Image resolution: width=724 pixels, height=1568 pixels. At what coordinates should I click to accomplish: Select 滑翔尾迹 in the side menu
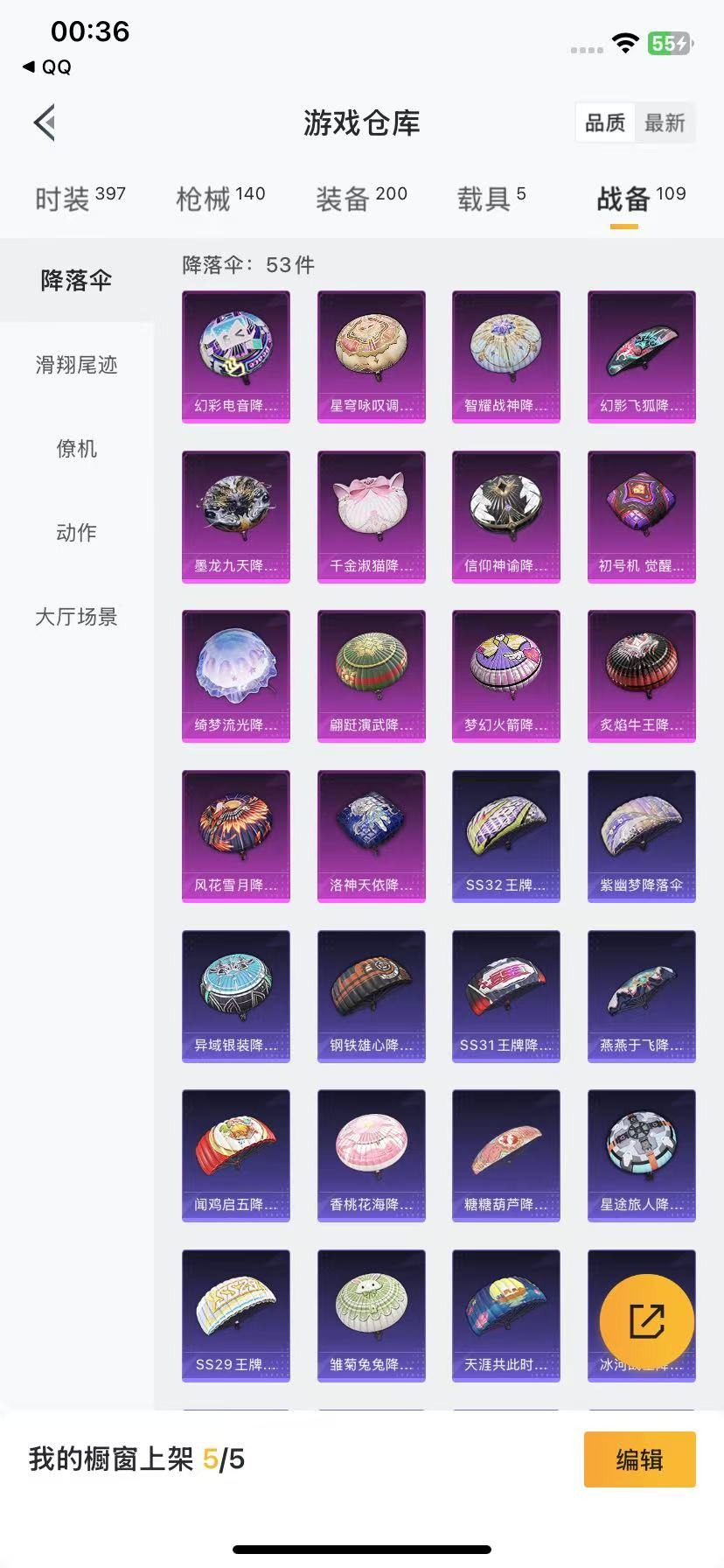(77, 365)
